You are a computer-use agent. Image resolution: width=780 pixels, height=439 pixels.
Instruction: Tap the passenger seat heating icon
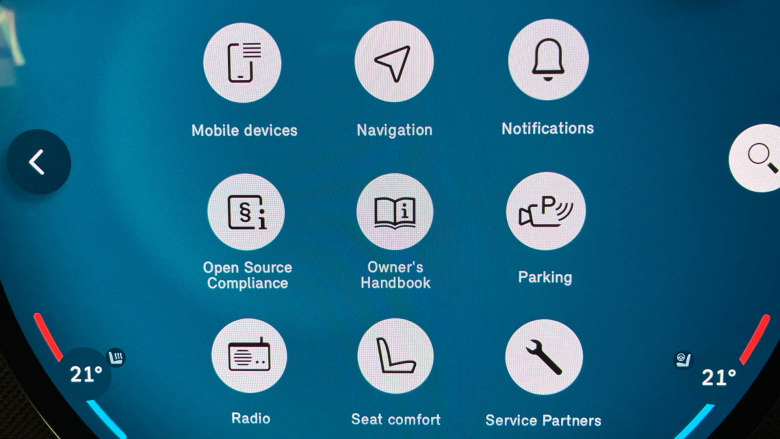coord(684,357)
